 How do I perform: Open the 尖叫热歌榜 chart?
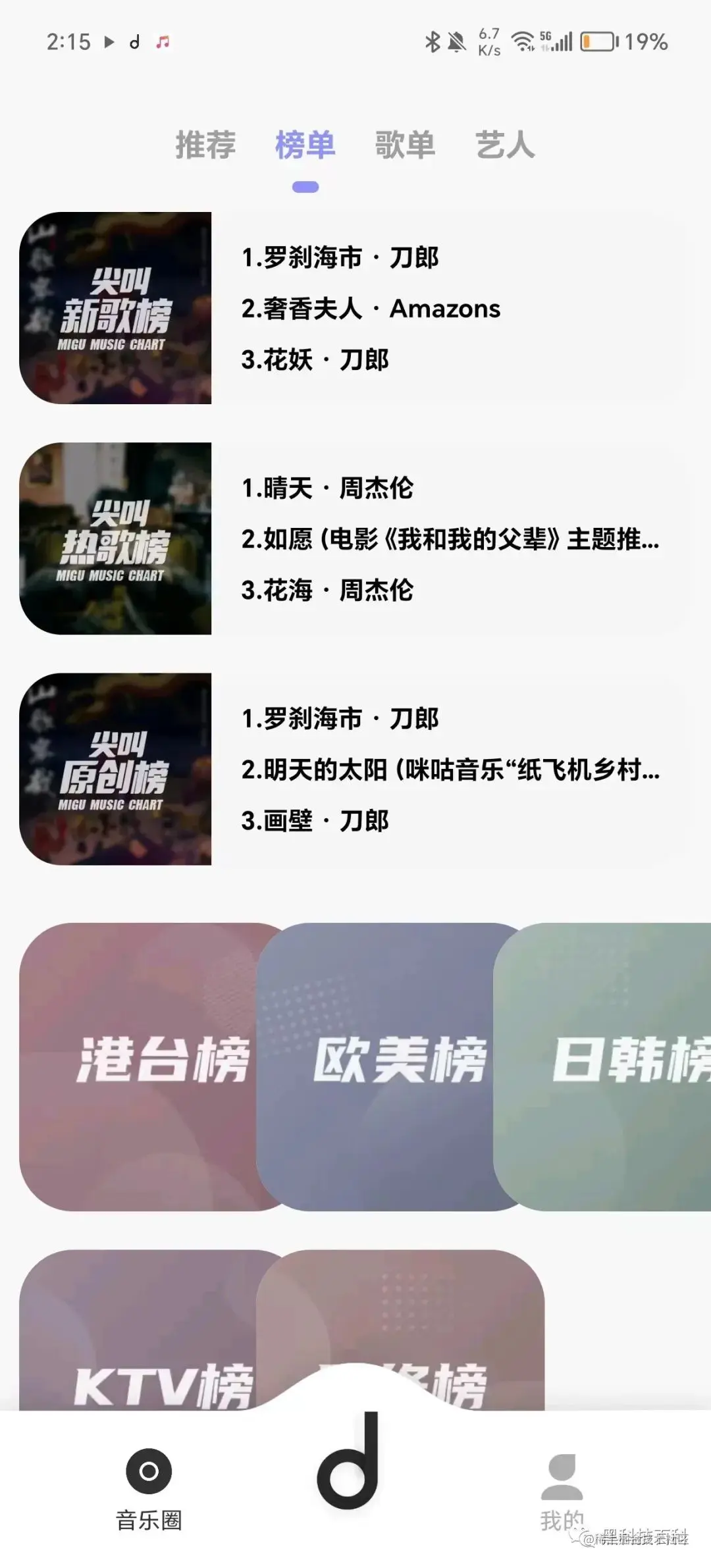(x=116, y=538)
